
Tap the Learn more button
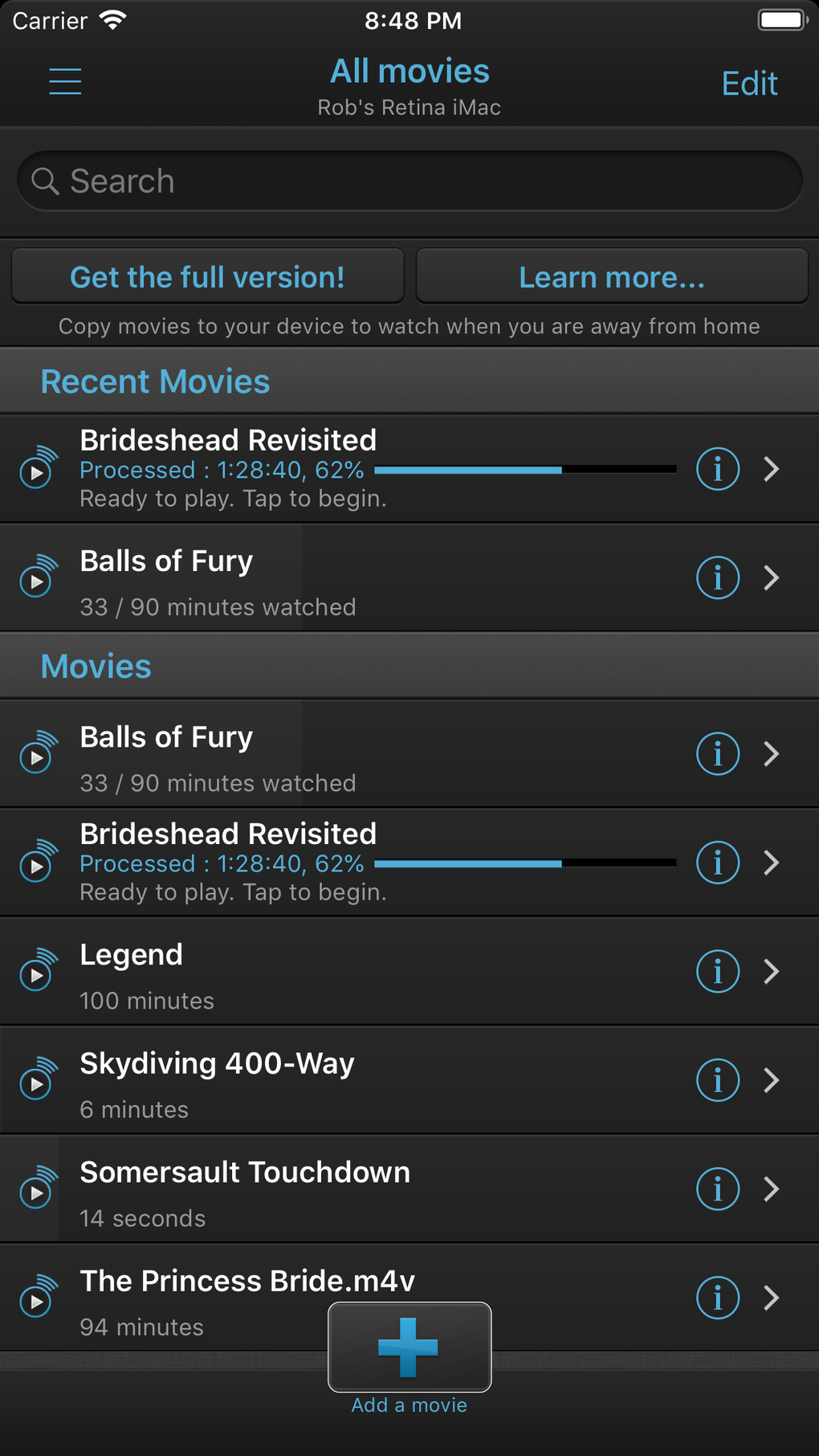pos(612,276)
